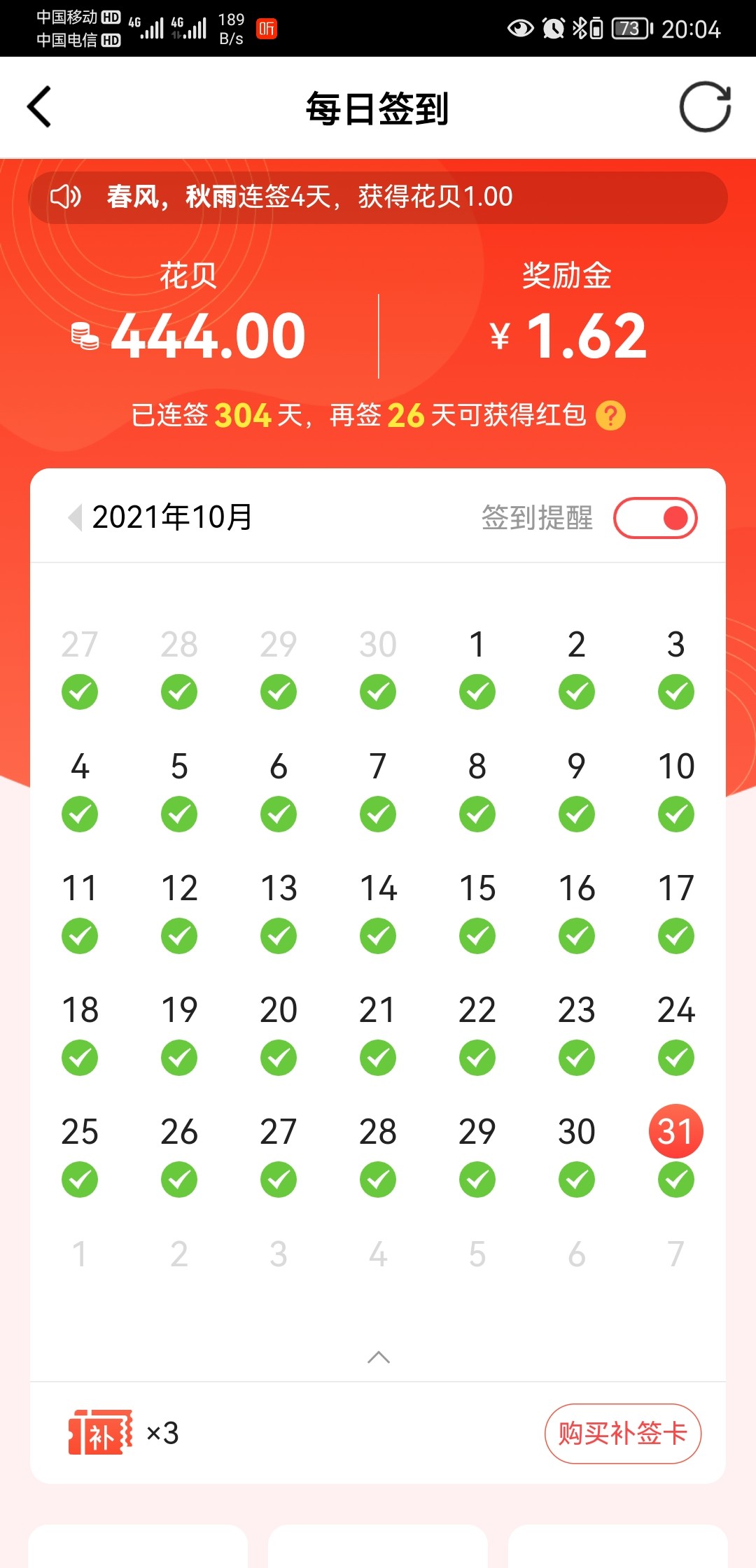Toggle the 签到提醒 reminder switch

pos(655,518)
